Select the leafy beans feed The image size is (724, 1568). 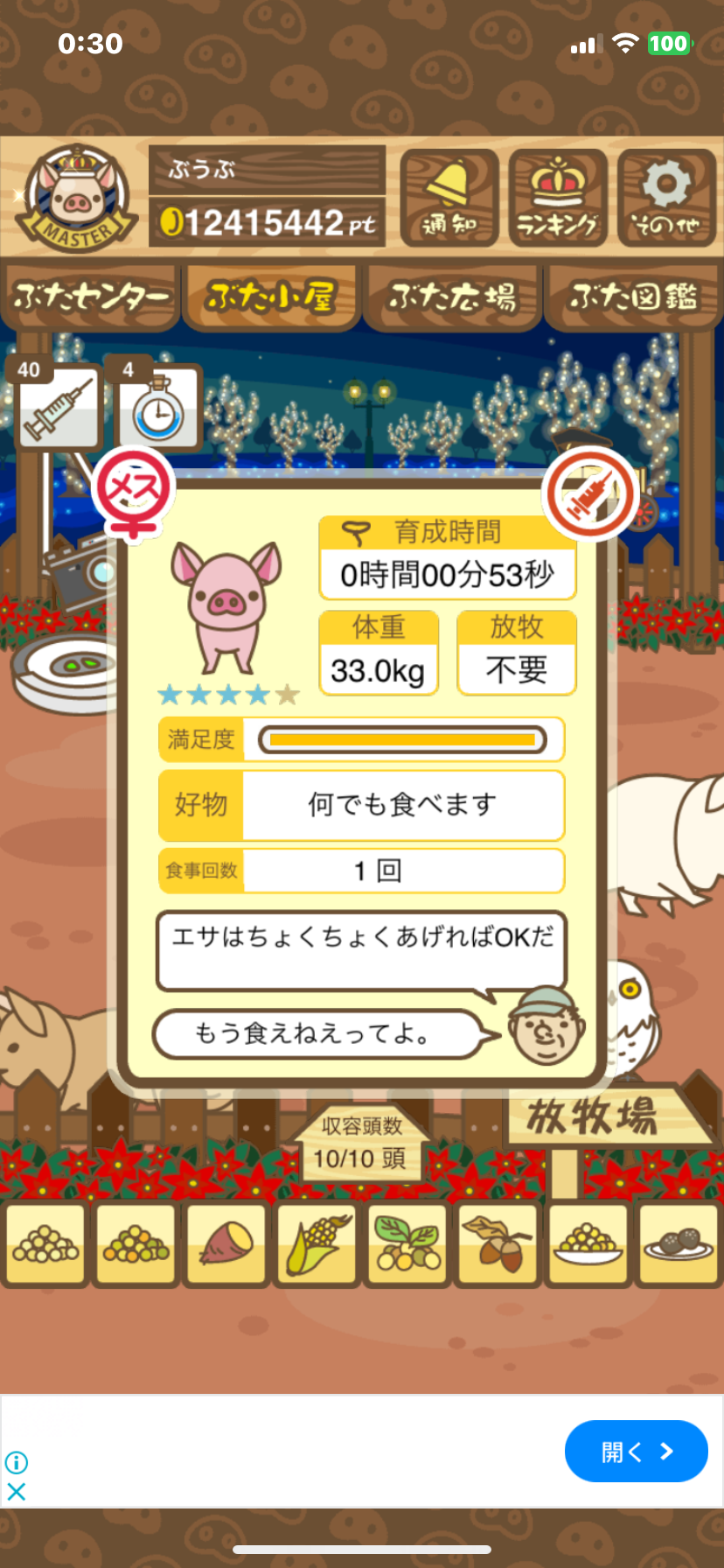(x=407, y=1244)
